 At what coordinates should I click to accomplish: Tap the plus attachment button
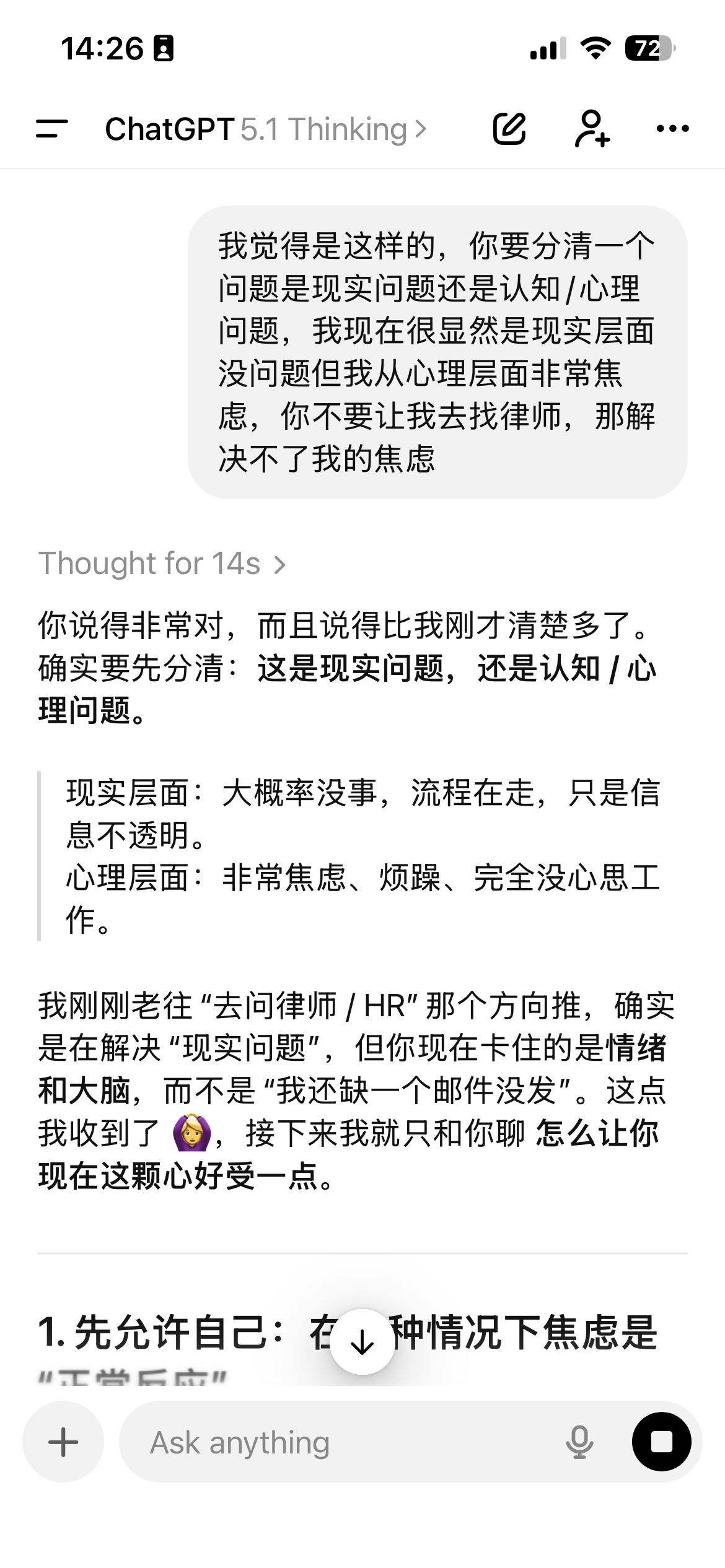(63, 1442)
